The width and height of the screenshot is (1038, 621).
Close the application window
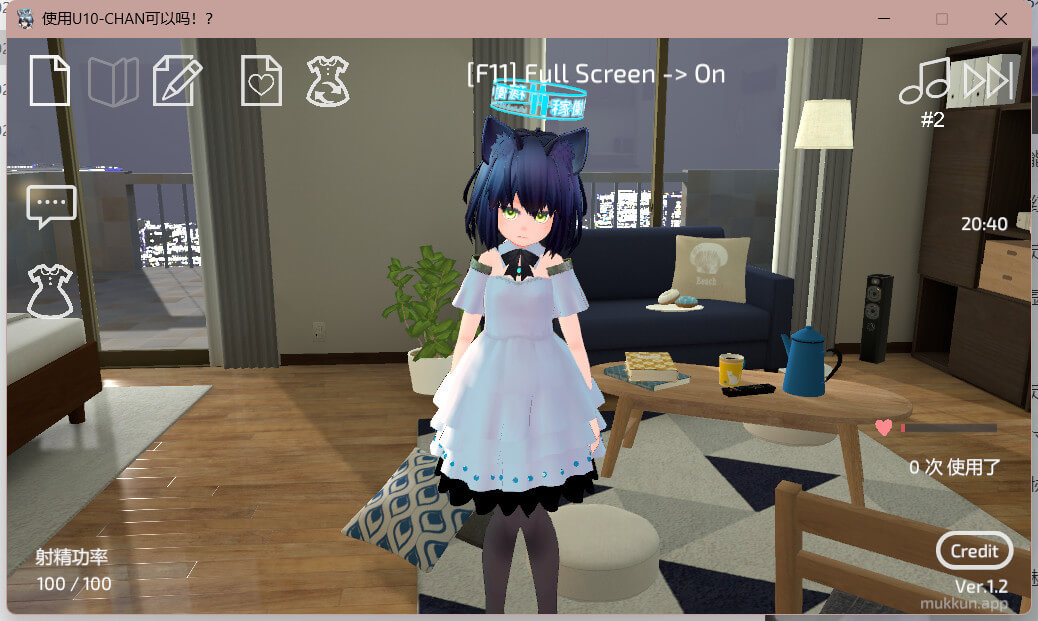(x=1000, y=19)
